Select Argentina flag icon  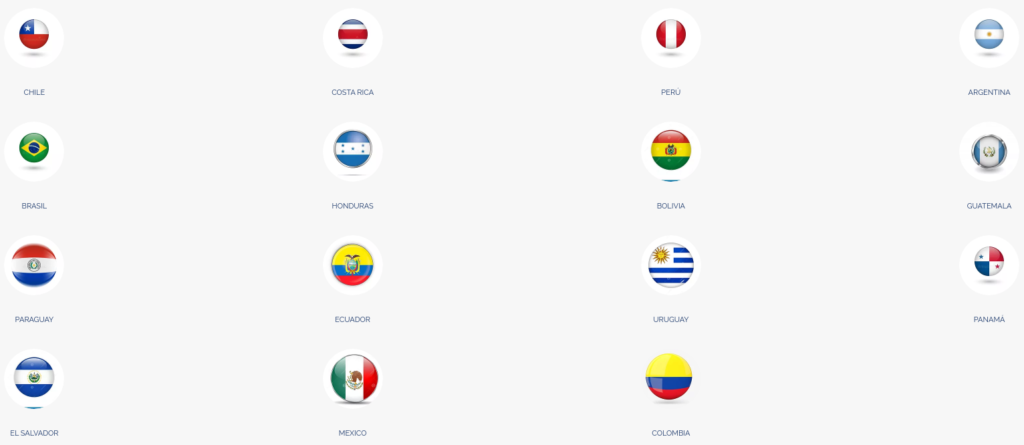pyautogui.click(x=988, y=36)
